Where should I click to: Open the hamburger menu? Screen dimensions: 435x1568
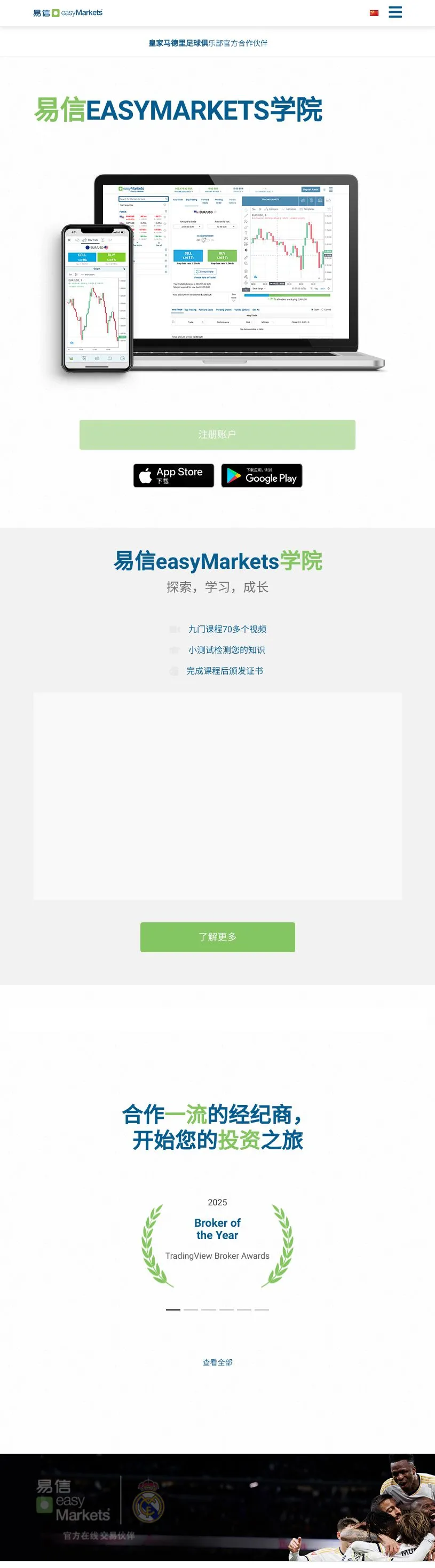(395, 12)
